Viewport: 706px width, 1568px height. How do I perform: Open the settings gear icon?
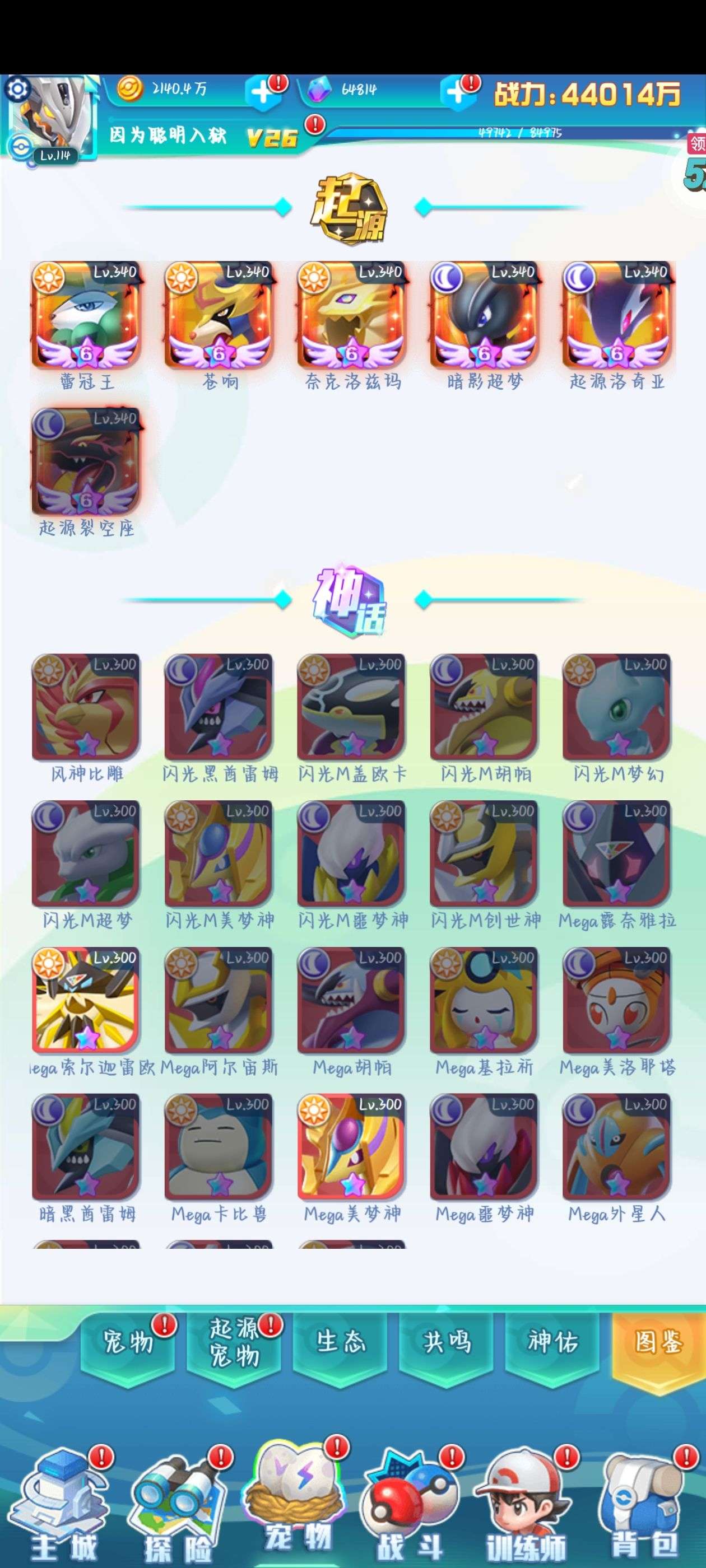(x=17, y=90)
